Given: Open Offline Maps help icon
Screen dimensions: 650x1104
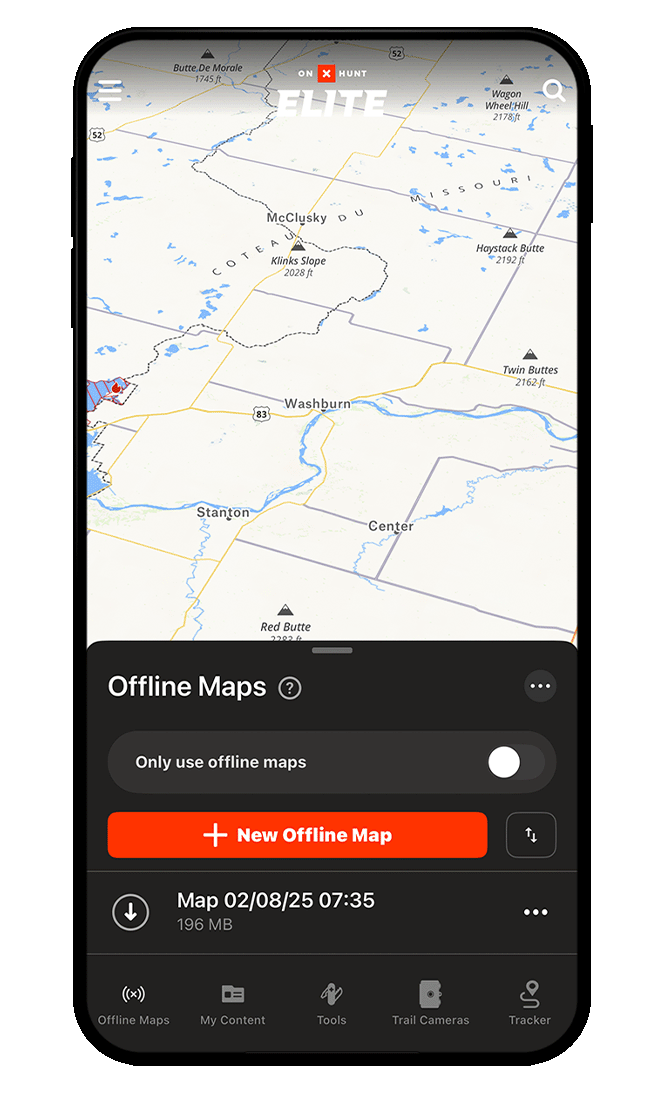Looking at the screenshot, I should (290, 688).
